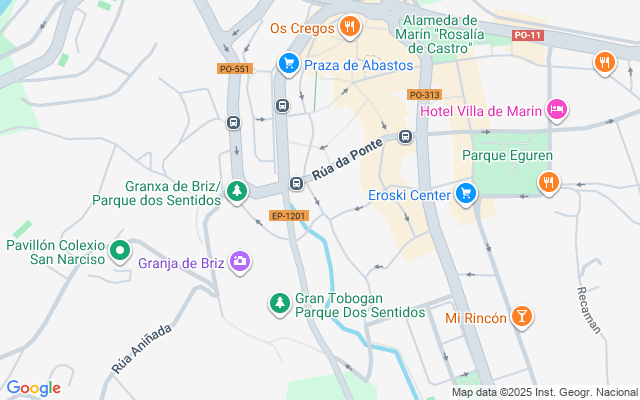Select Gran Tobogan Parque Dos Sentidos pin
The width and height of the screenshot is (640, 400).
tap(280, 304)
